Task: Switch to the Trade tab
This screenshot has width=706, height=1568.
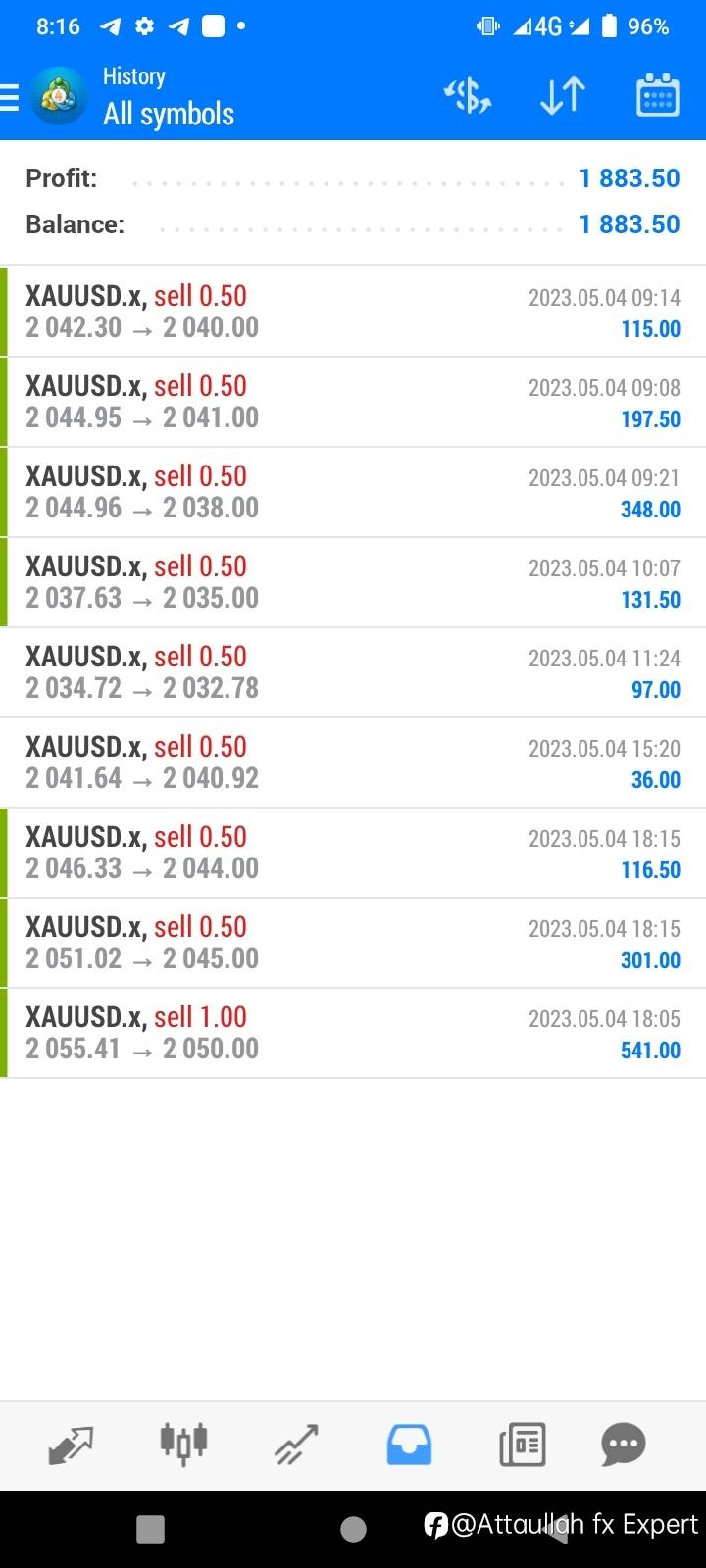Action: tap(296, 1445)
